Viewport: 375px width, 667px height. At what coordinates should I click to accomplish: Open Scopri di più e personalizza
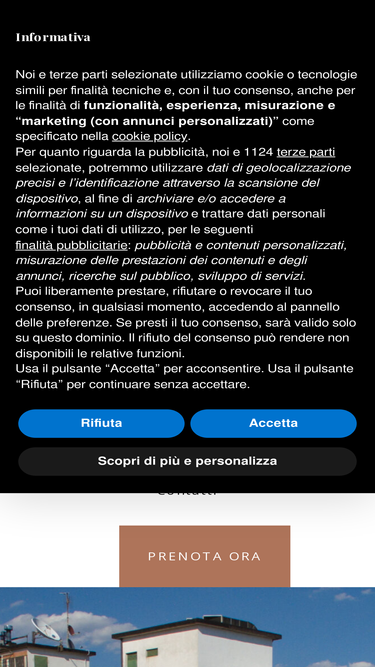(x=188, y=461)
